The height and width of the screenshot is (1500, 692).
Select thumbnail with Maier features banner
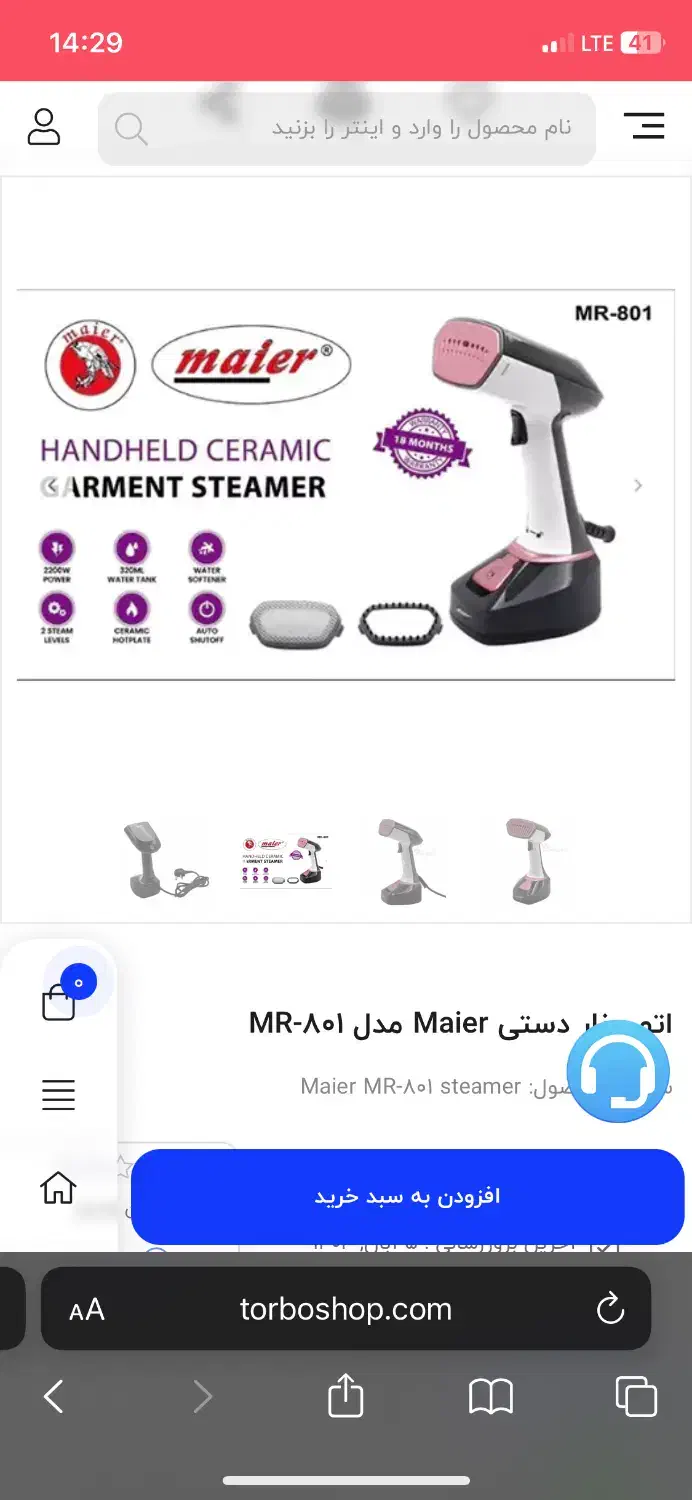coord(286,861)
